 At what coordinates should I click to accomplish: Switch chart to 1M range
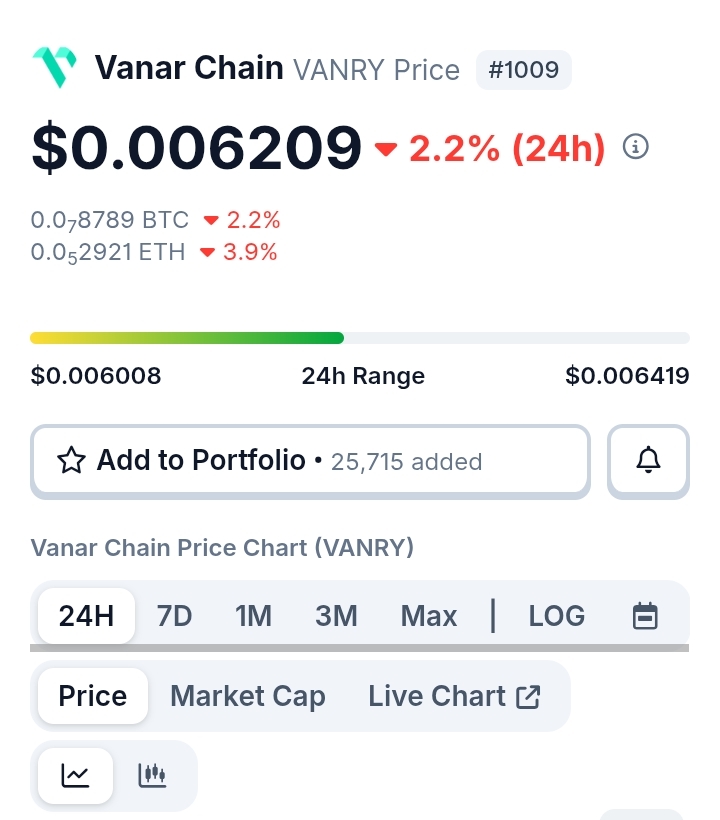253,616
